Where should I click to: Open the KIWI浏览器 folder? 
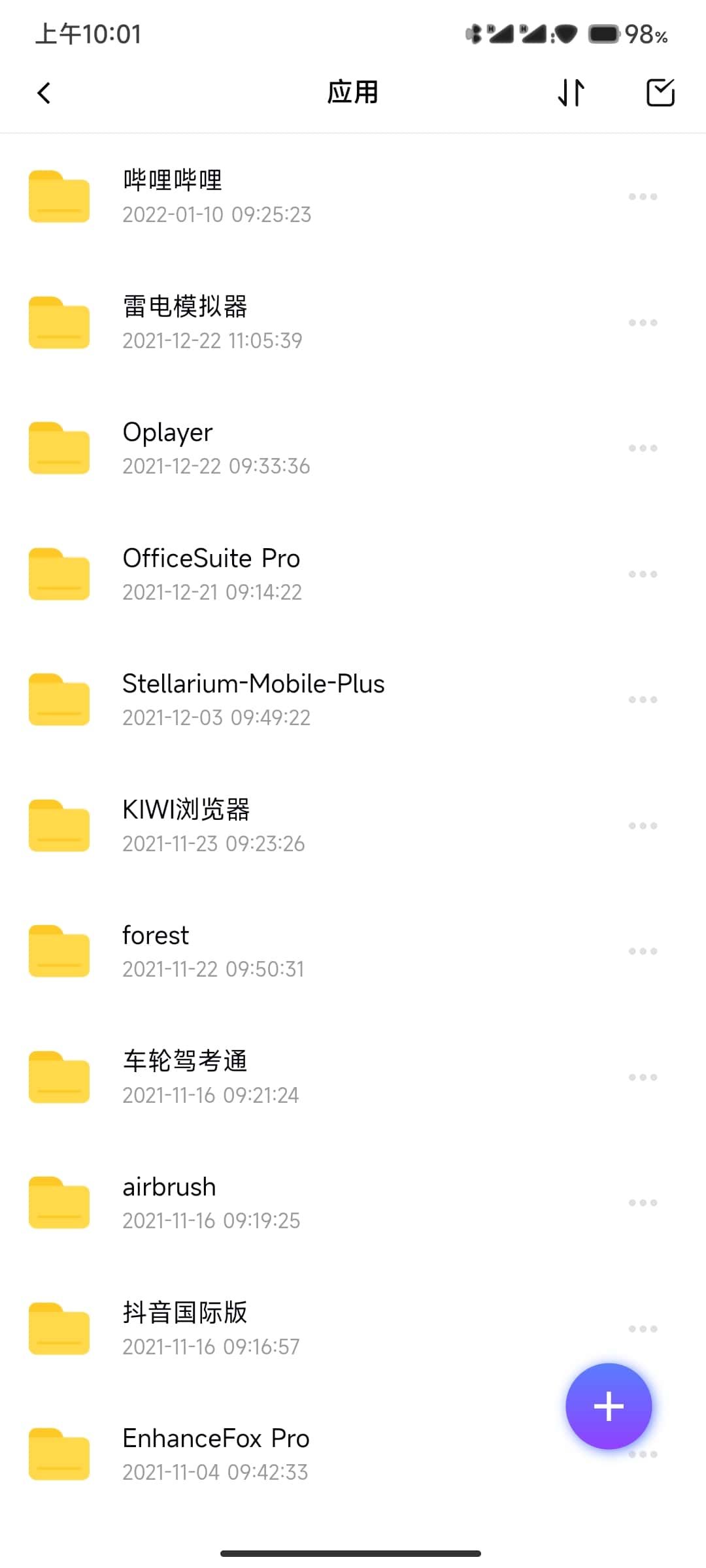tap(186, 825)
